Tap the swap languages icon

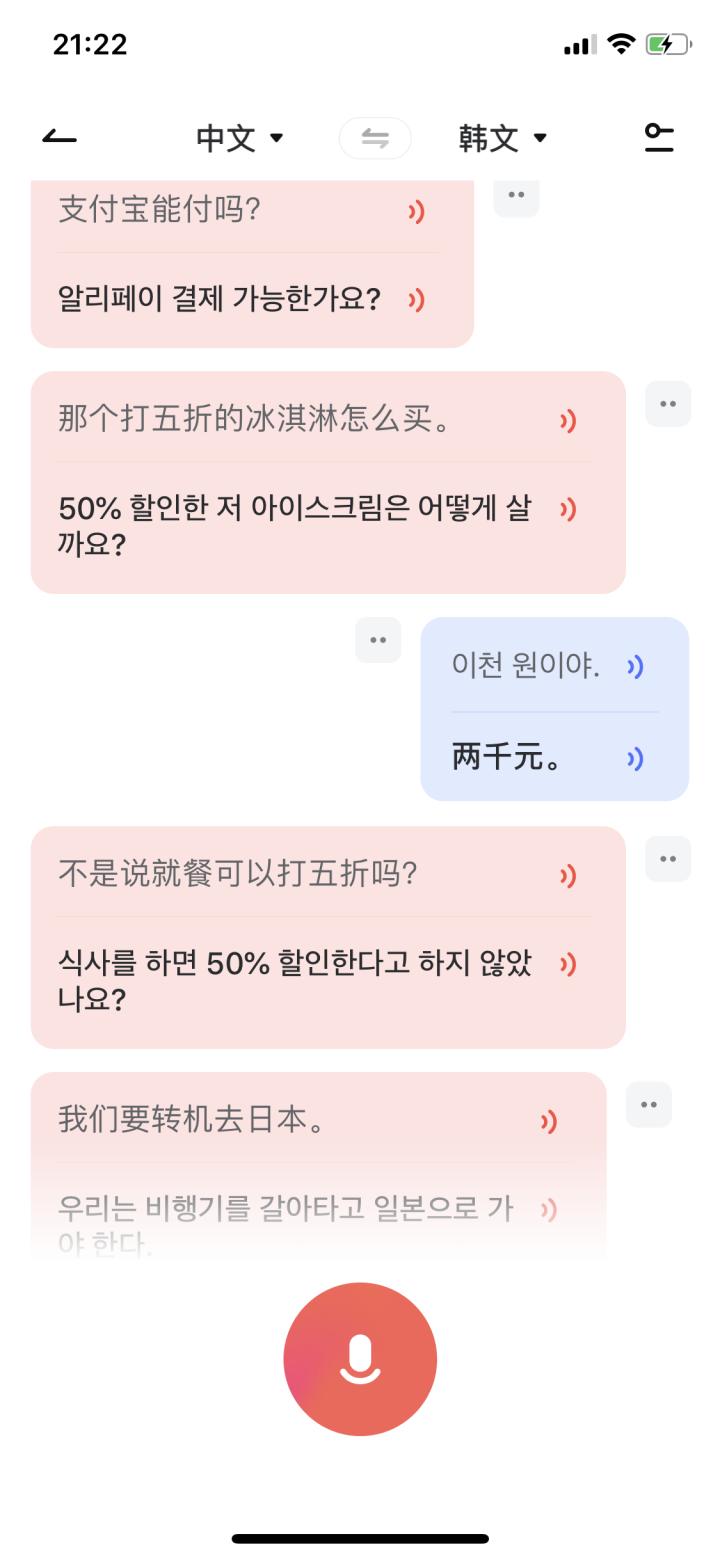pyautogui.click(x=375, y=137)
